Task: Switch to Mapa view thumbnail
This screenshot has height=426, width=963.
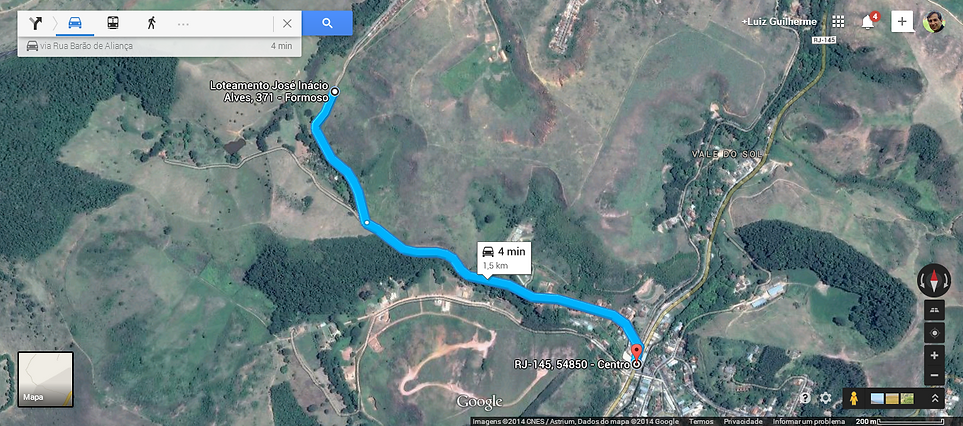Action: coord(45,379)
